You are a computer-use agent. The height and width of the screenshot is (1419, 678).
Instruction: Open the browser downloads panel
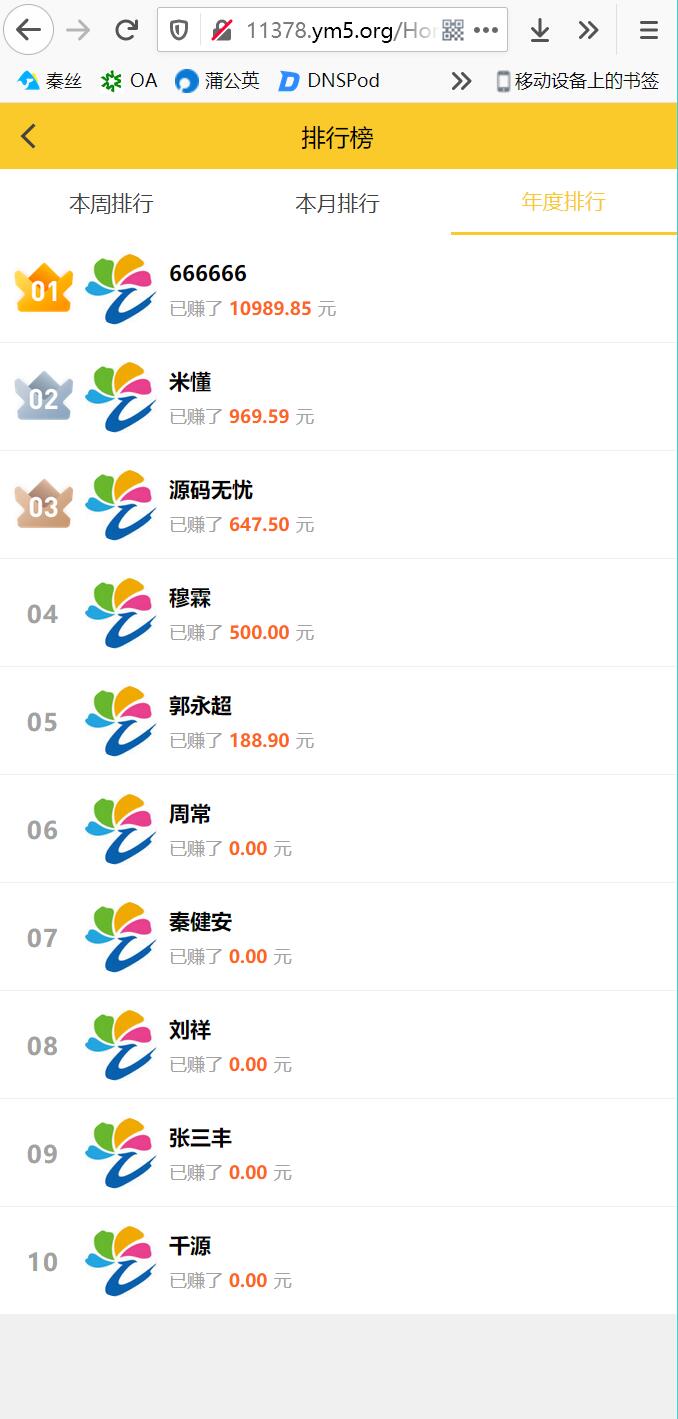[x=540, y=30]
